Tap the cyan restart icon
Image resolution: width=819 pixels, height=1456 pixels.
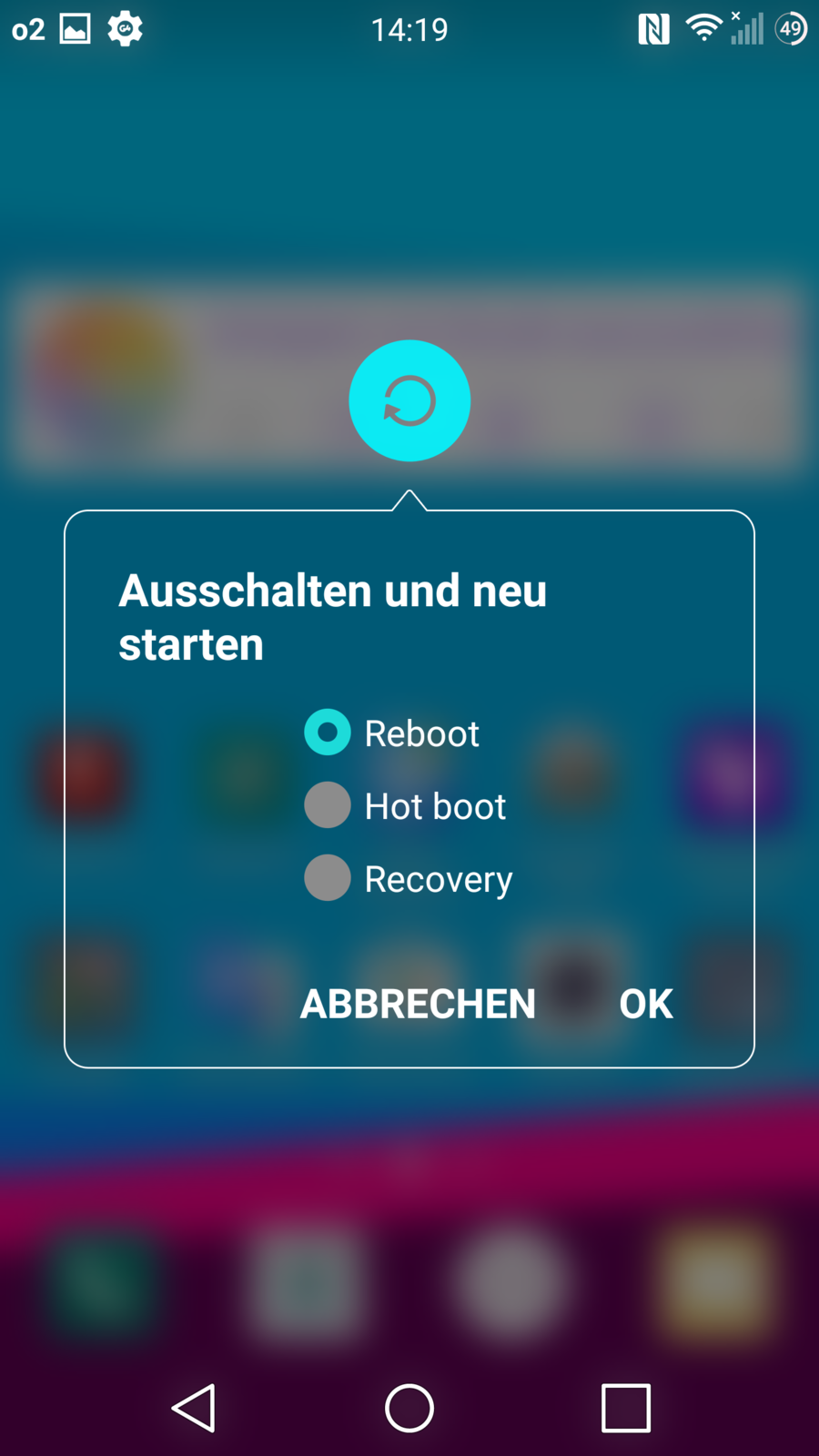coord(409,400)
